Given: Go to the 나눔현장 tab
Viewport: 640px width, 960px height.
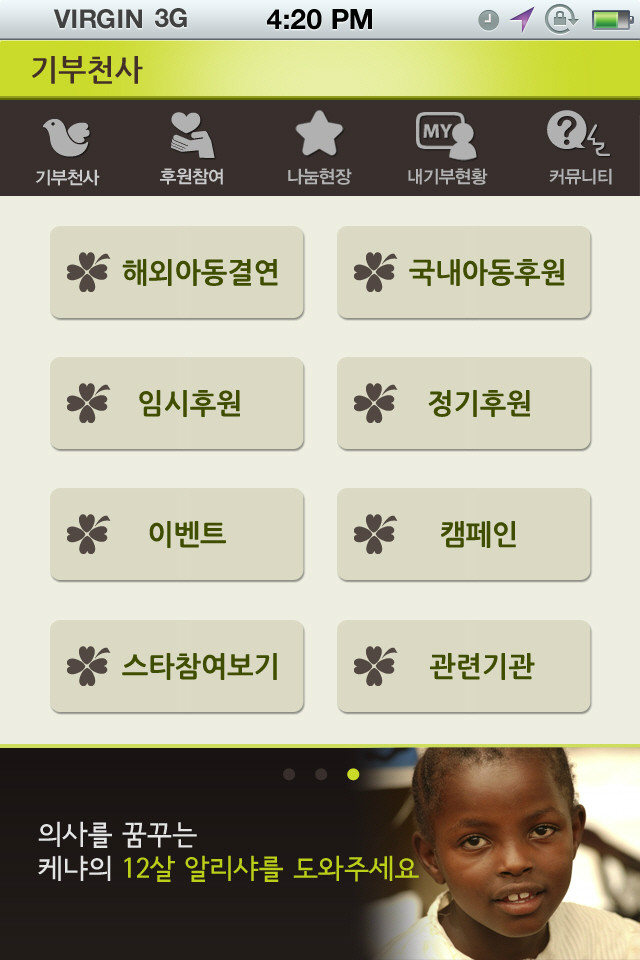Looking at the screenshot, I should point(319,150).
